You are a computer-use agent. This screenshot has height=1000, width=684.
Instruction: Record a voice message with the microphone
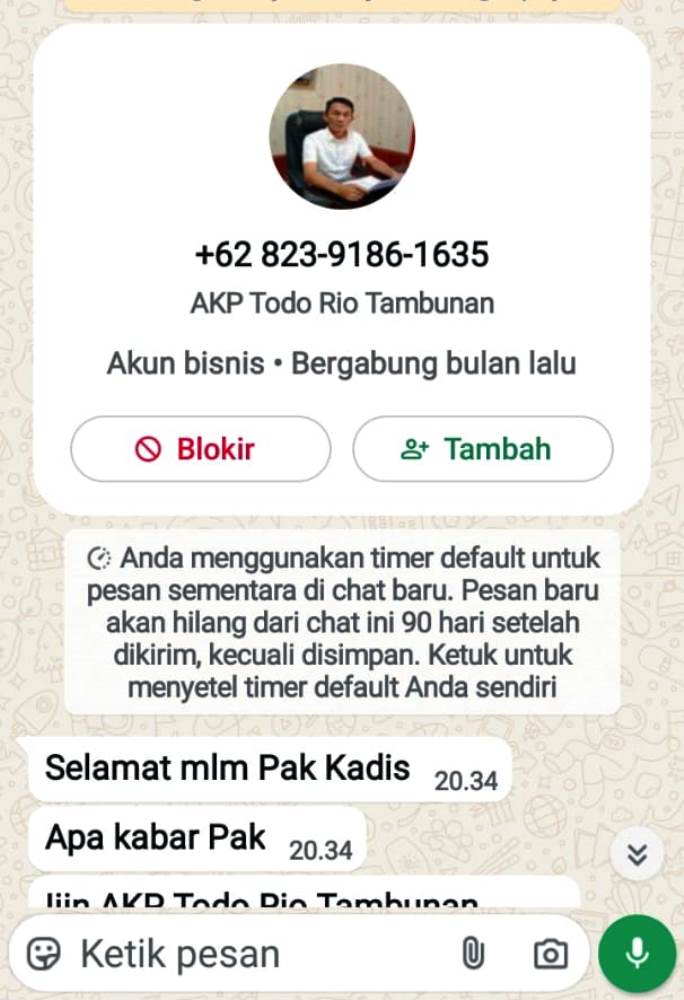pos(637,953)
